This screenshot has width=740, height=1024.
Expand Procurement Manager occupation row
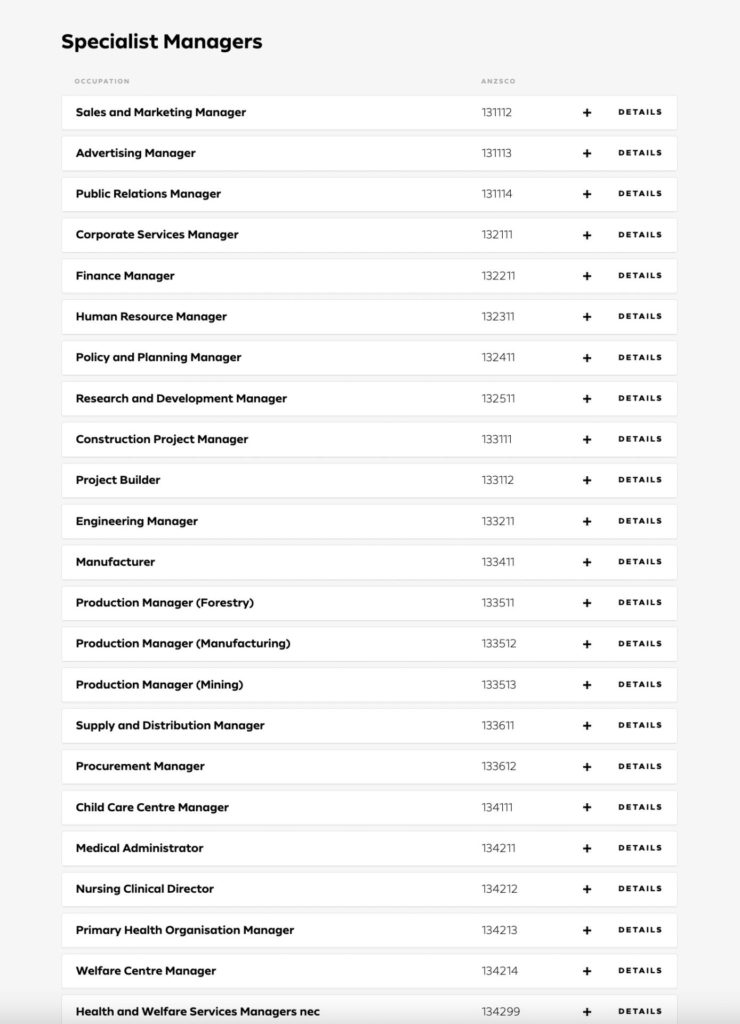586,766
